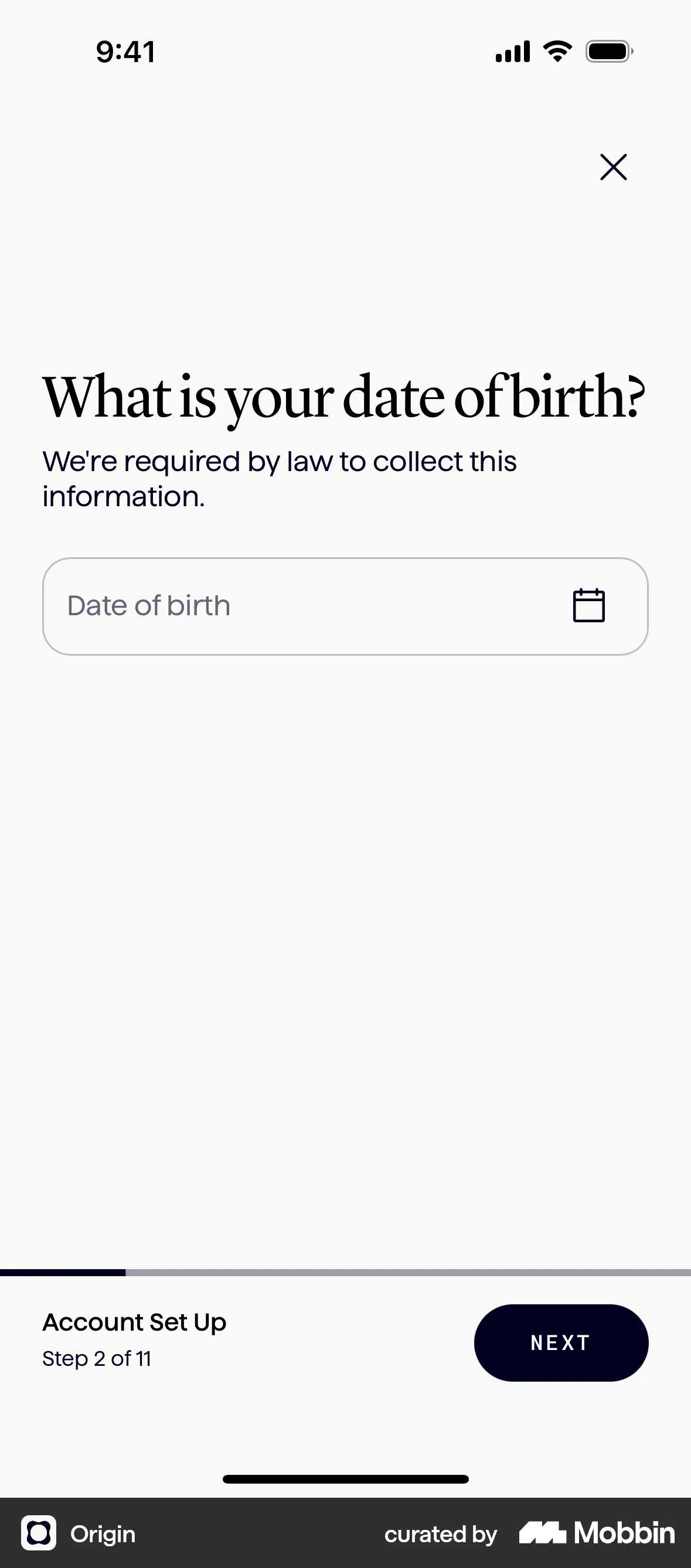The width and height of the screenshot is (691, 1568).
Task: Dismiss the Account Set Up flow
Action: click(613, 168)
